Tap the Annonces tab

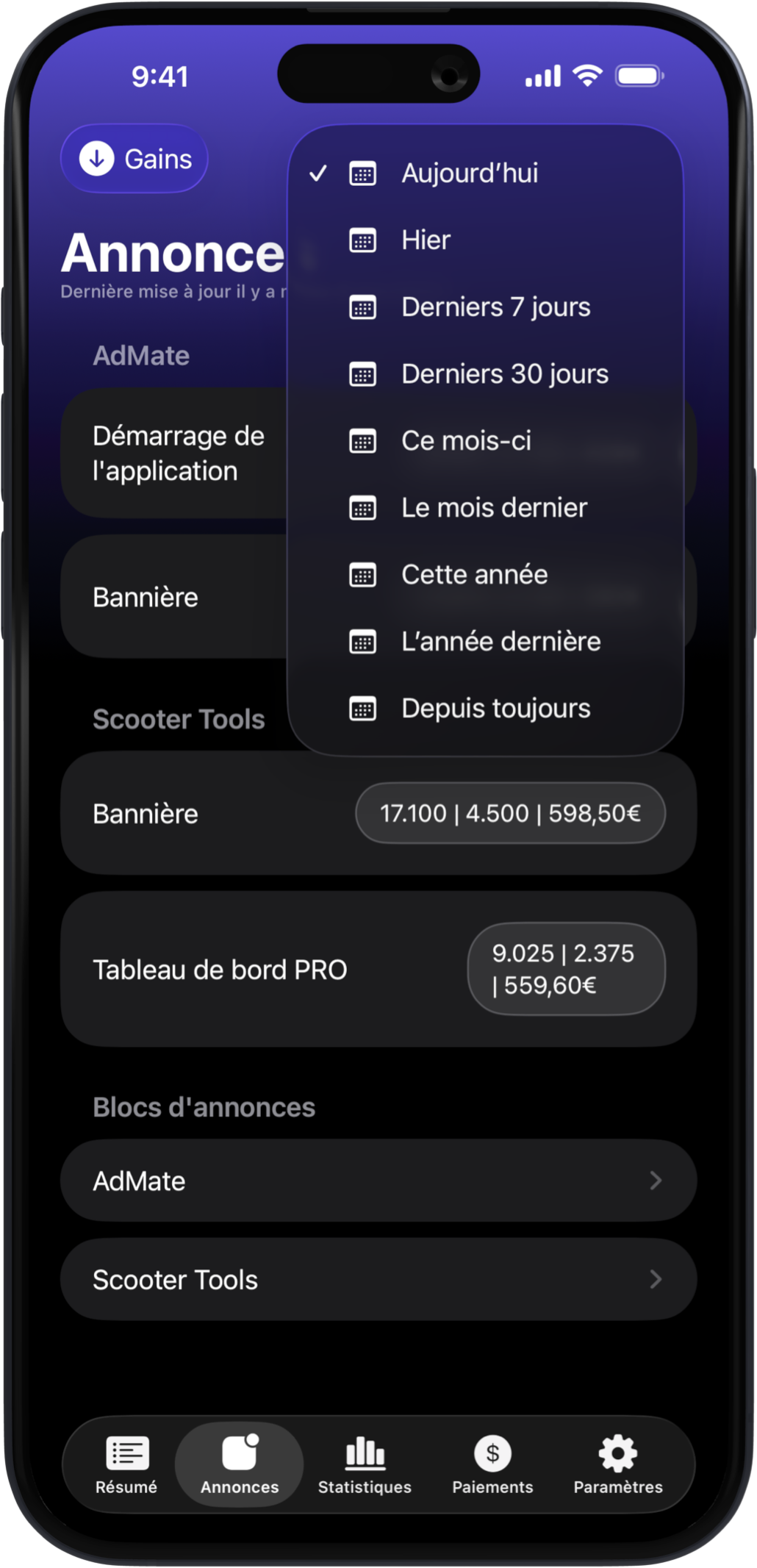tap(240, 1464)
